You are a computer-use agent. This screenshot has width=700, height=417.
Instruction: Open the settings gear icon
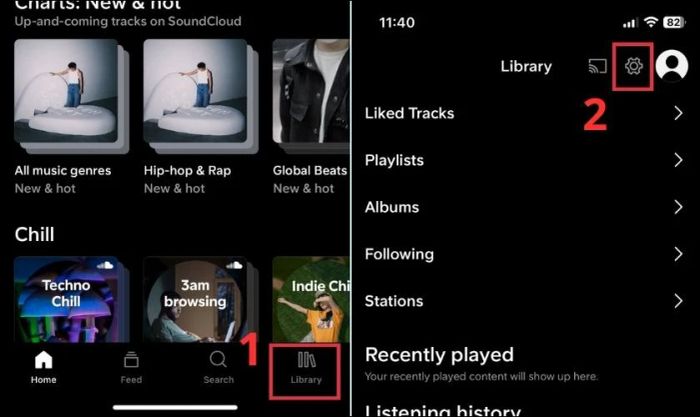(632, 67)
